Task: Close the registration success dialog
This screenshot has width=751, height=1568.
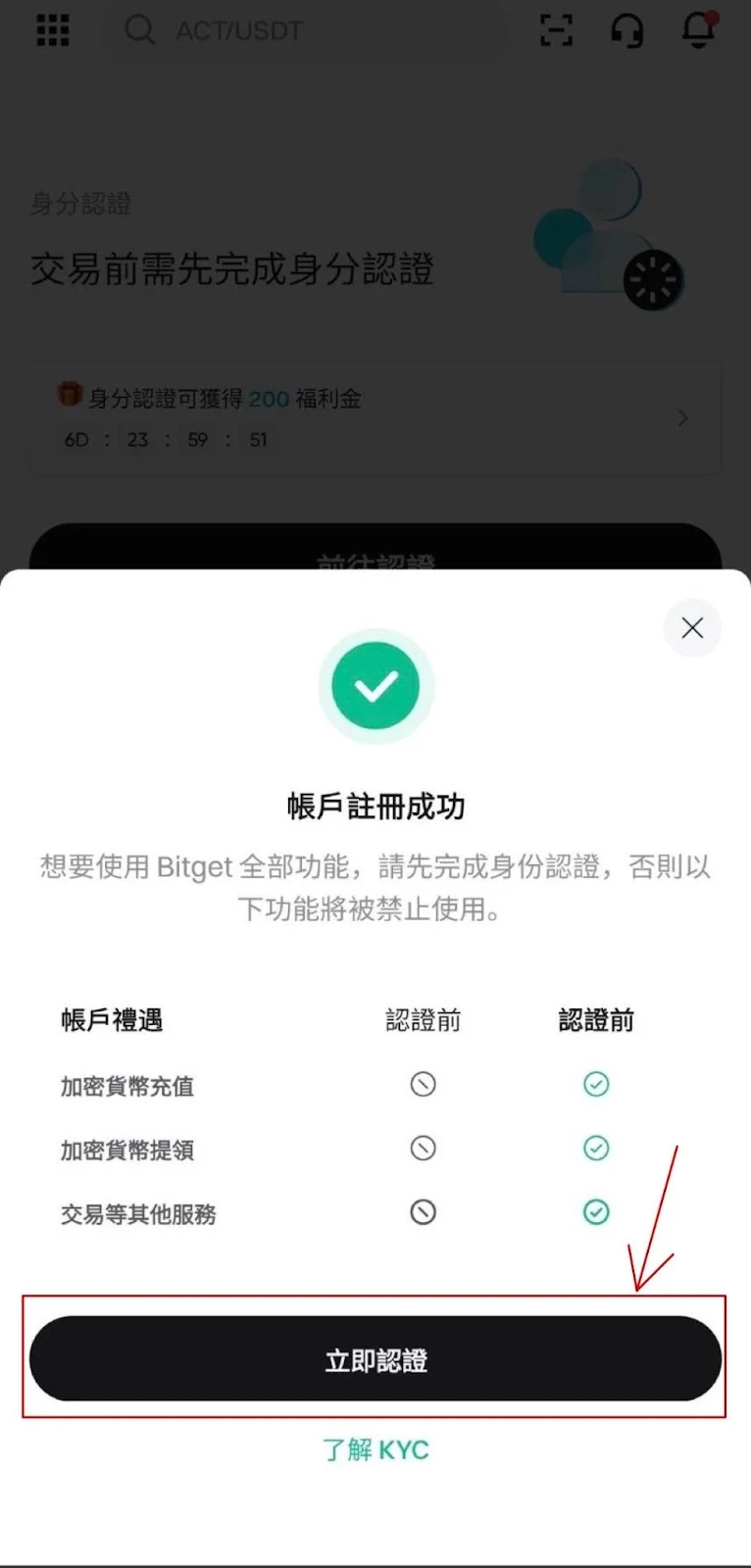Action: click(692, 628)
